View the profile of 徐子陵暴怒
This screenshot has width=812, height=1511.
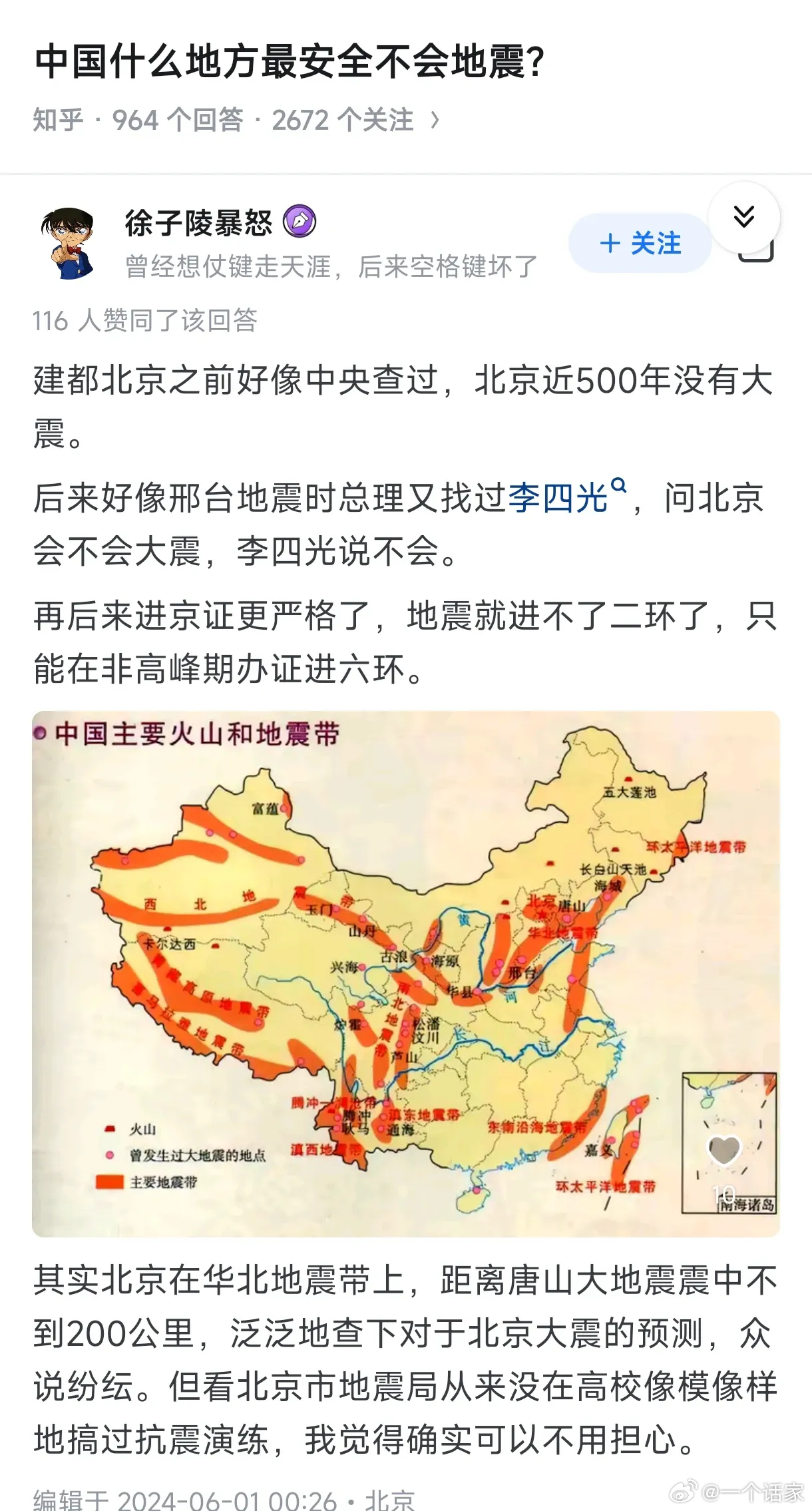click(x=198, y=223)
